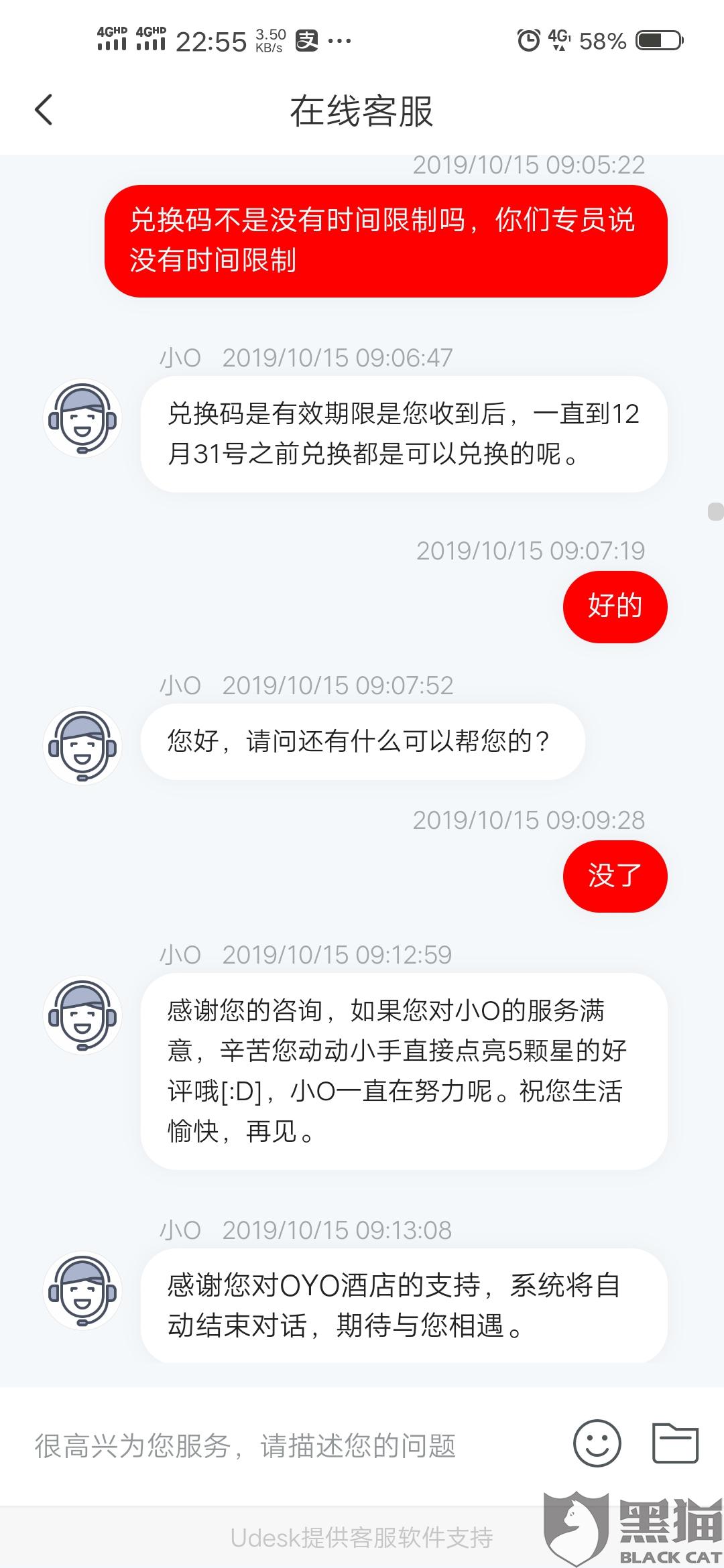
Task: Go back from the 在线客服 chat
Action: [x=44, y=110]
